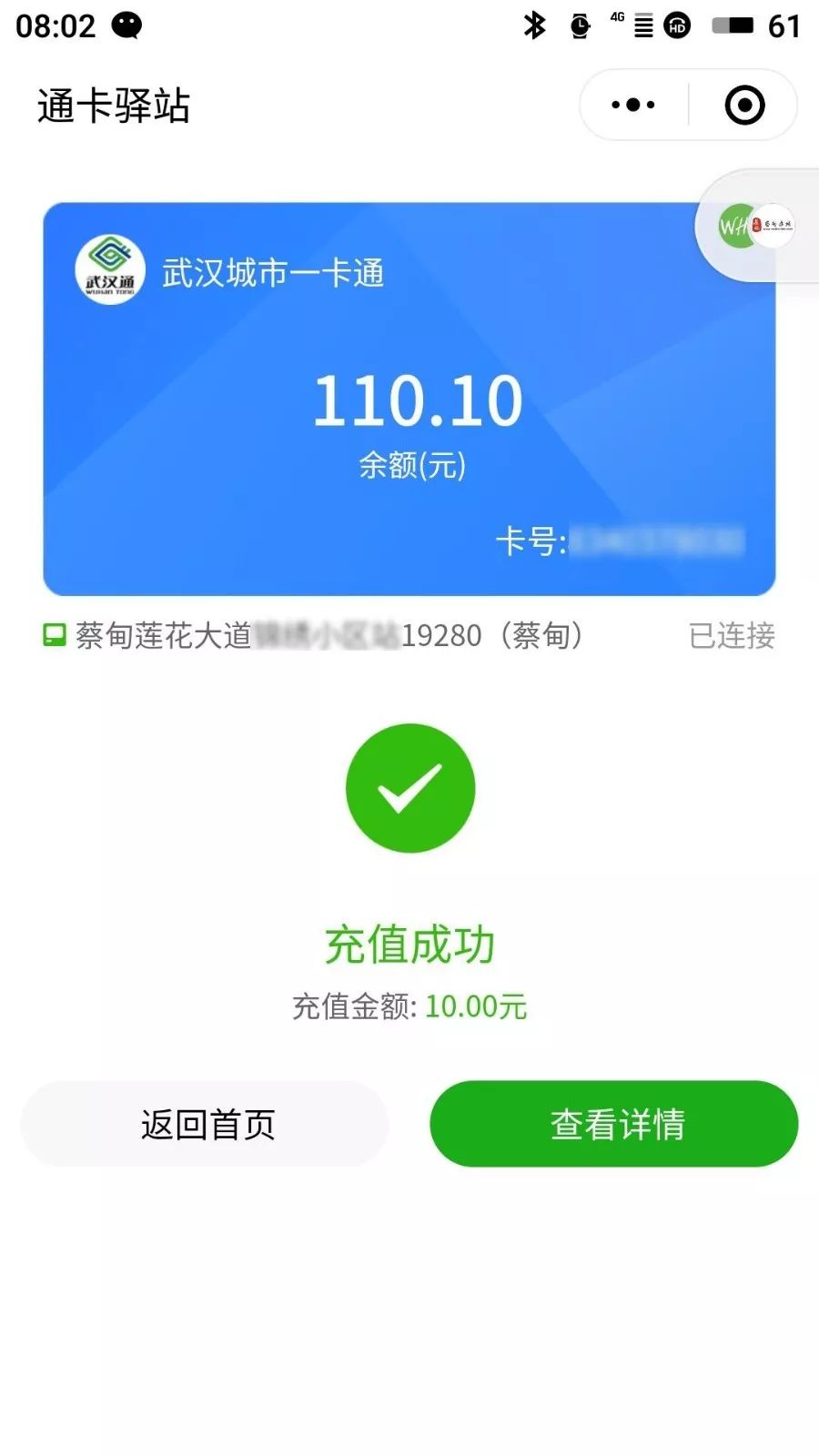Open 查看详情 to view recharge details
The height and width of the screenshot is (1456, 819).
click(614, 1125)
